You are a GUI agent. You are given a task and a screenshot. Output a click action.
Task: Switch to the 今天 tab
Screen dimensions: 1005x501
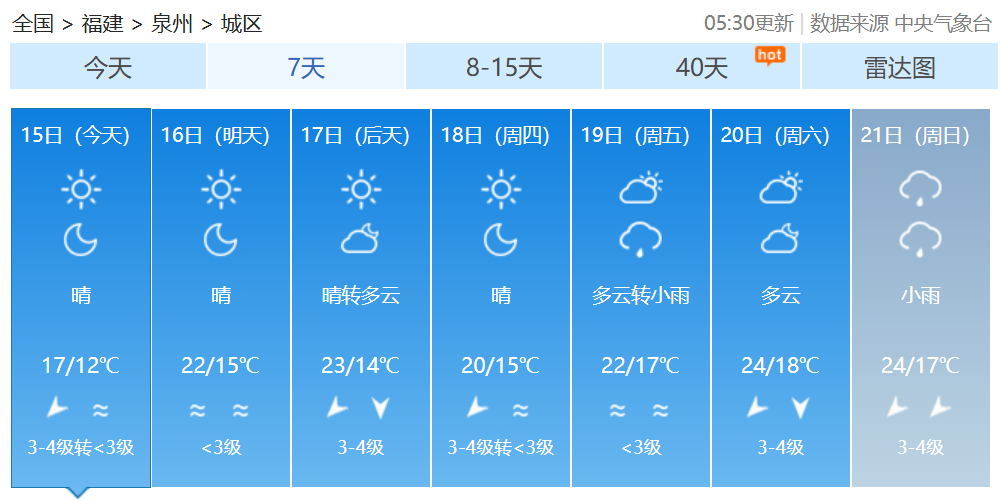click(x=108, y=67)
